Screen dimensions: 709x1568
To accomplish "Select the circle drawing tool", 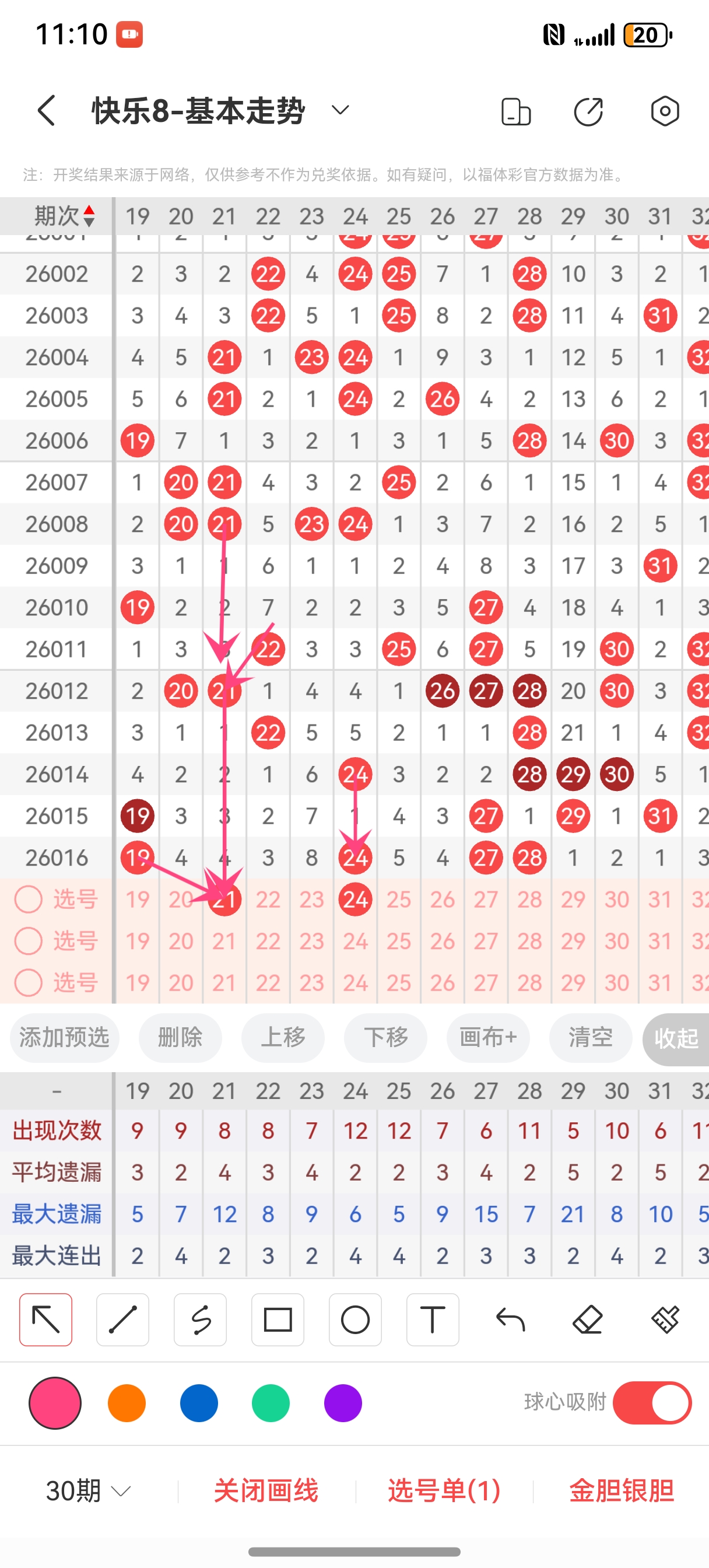I will 356,1319.
